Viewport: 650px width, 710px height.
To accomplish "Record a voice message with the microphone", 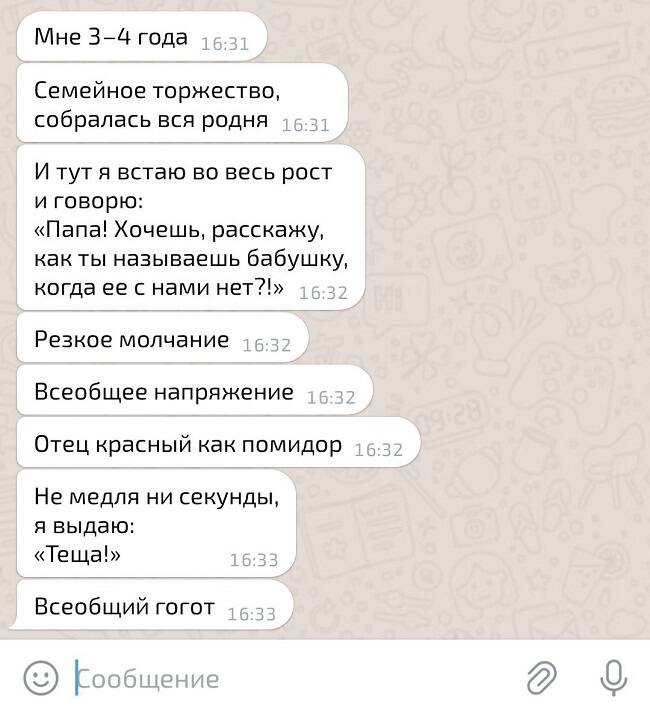I will coord(612,678).
